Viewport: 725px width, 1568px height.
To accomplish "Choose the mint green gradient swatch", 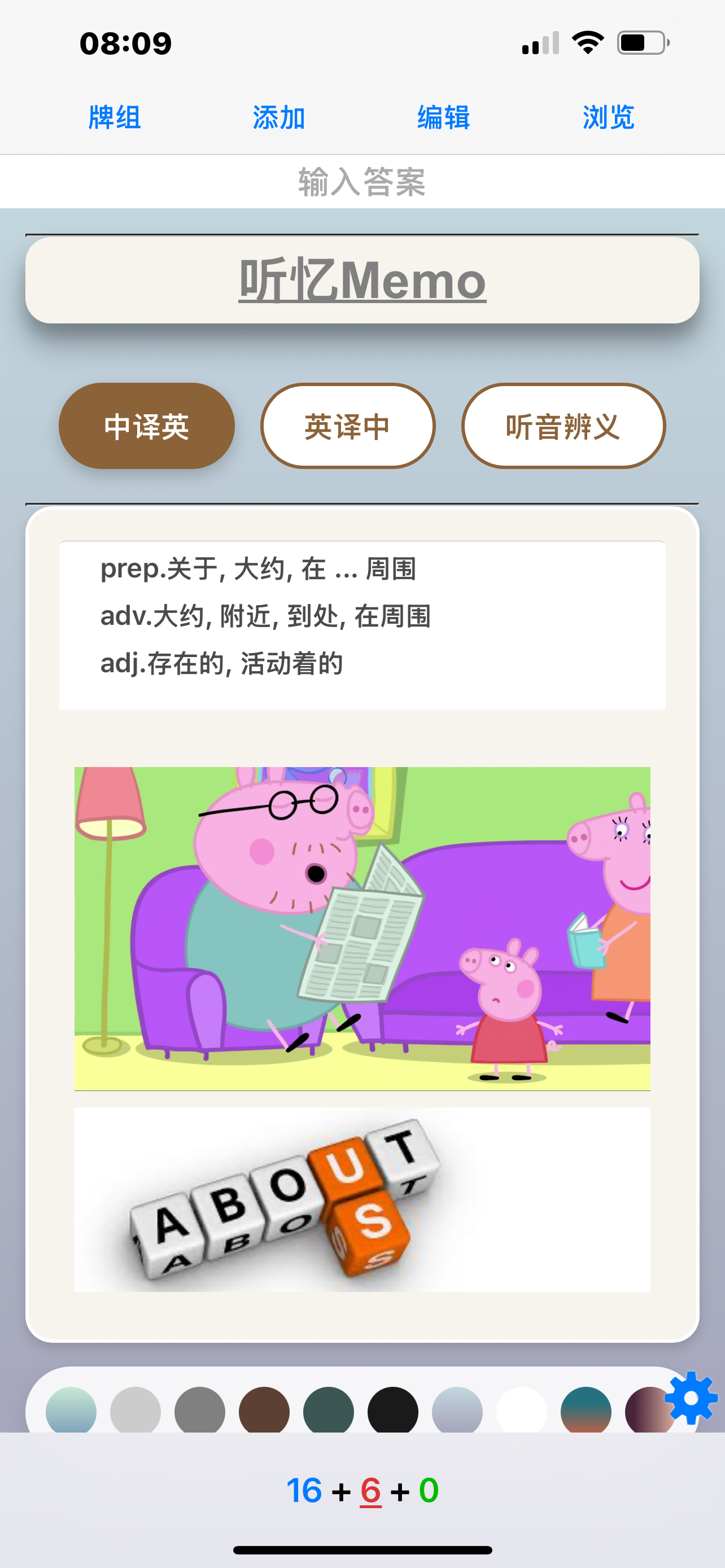I will [x=71, y=1411].
